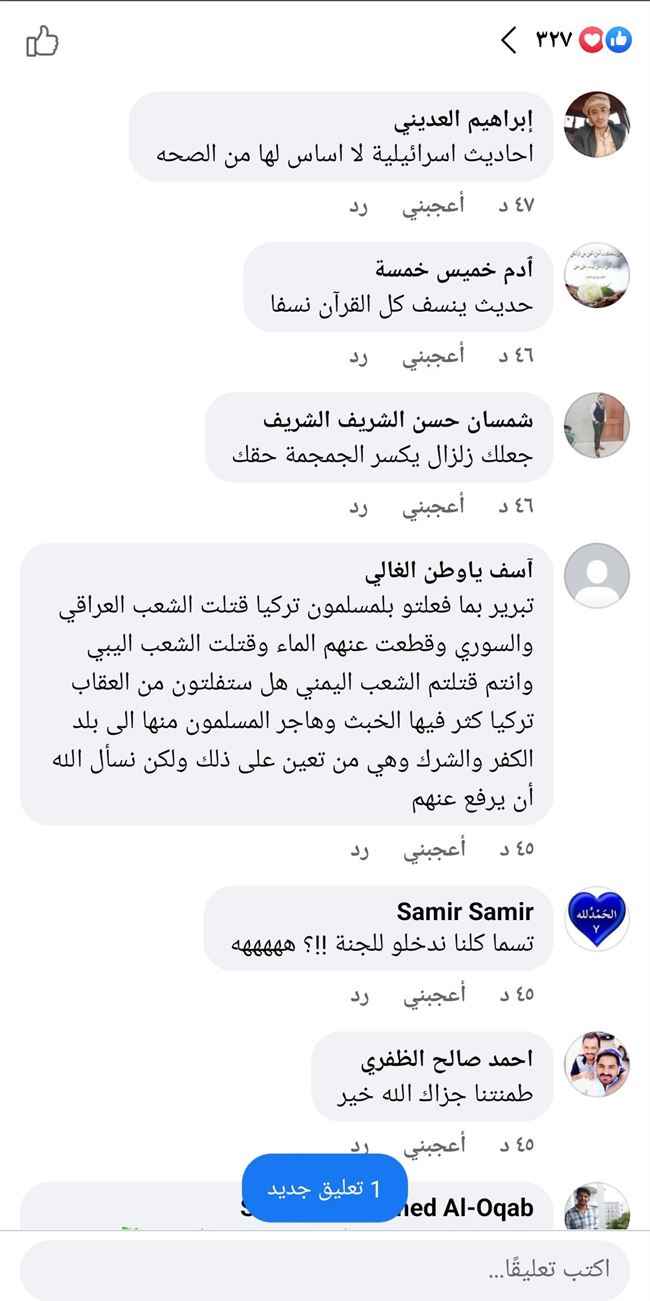Reply to أدم خميس خمسة's comment
This screenshot has width=650, height=1301.
pos(359,356)
